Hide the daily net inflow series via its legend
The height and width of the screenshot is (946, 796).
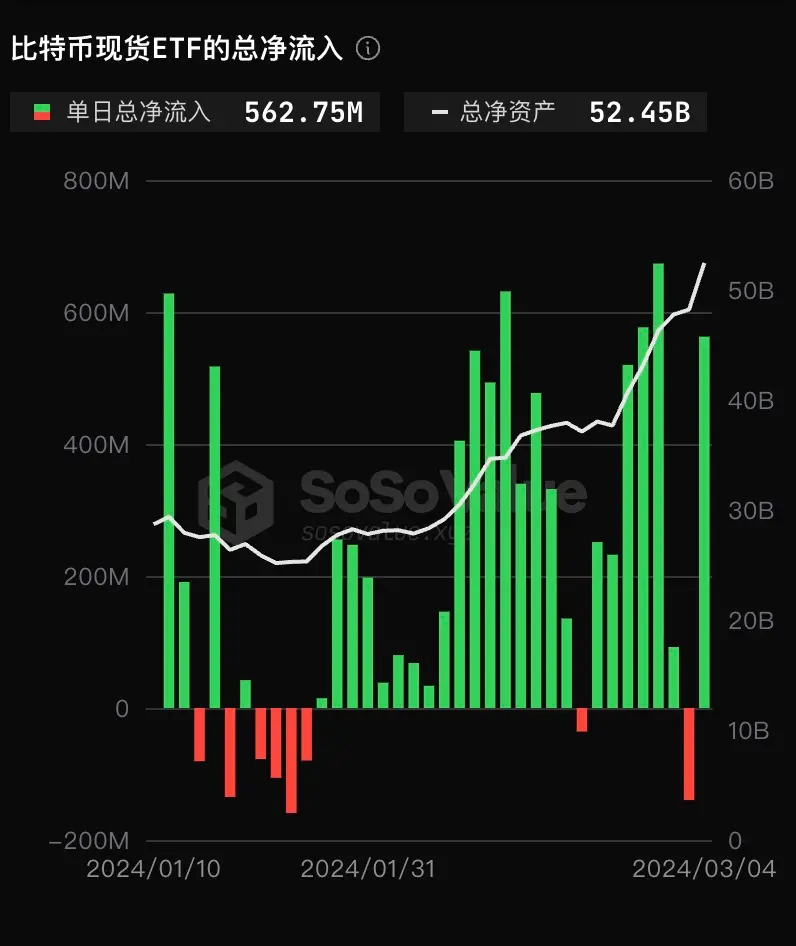(x=145, y=112)
